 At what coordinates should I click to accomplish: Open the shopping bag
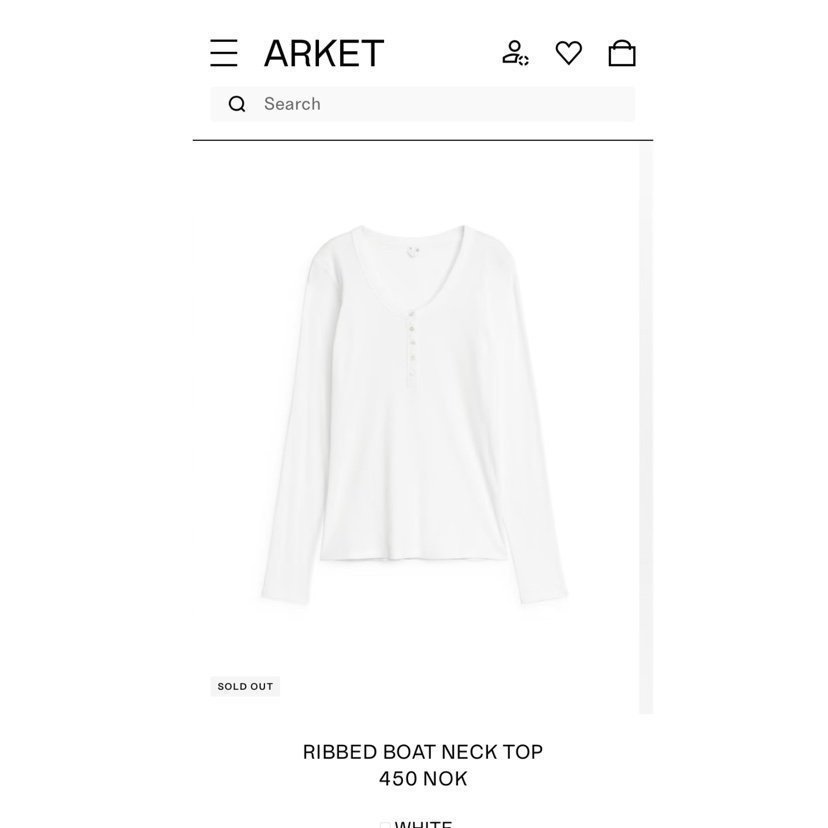pyautogui.click(x=622, y=53)
